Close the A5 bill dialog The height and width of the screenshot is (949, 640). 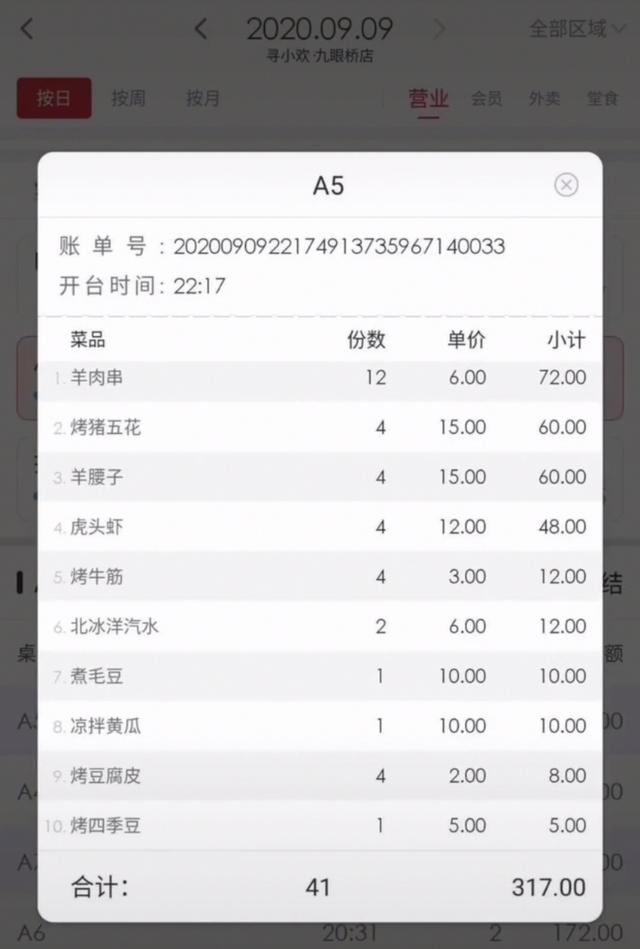click(566, 185)
